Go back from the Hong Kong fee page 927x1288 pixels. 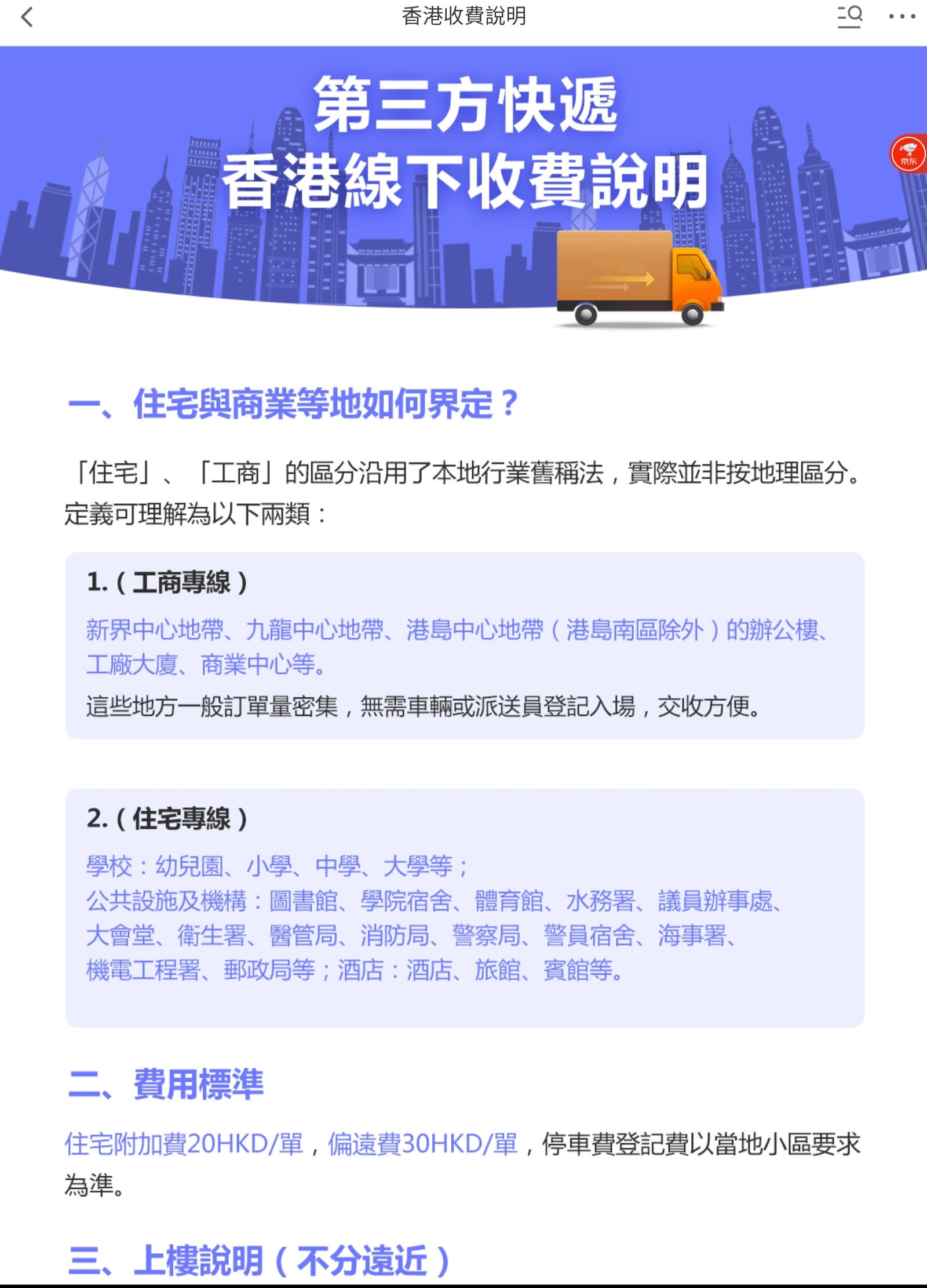pyautogui.click(x=27, y=17)
